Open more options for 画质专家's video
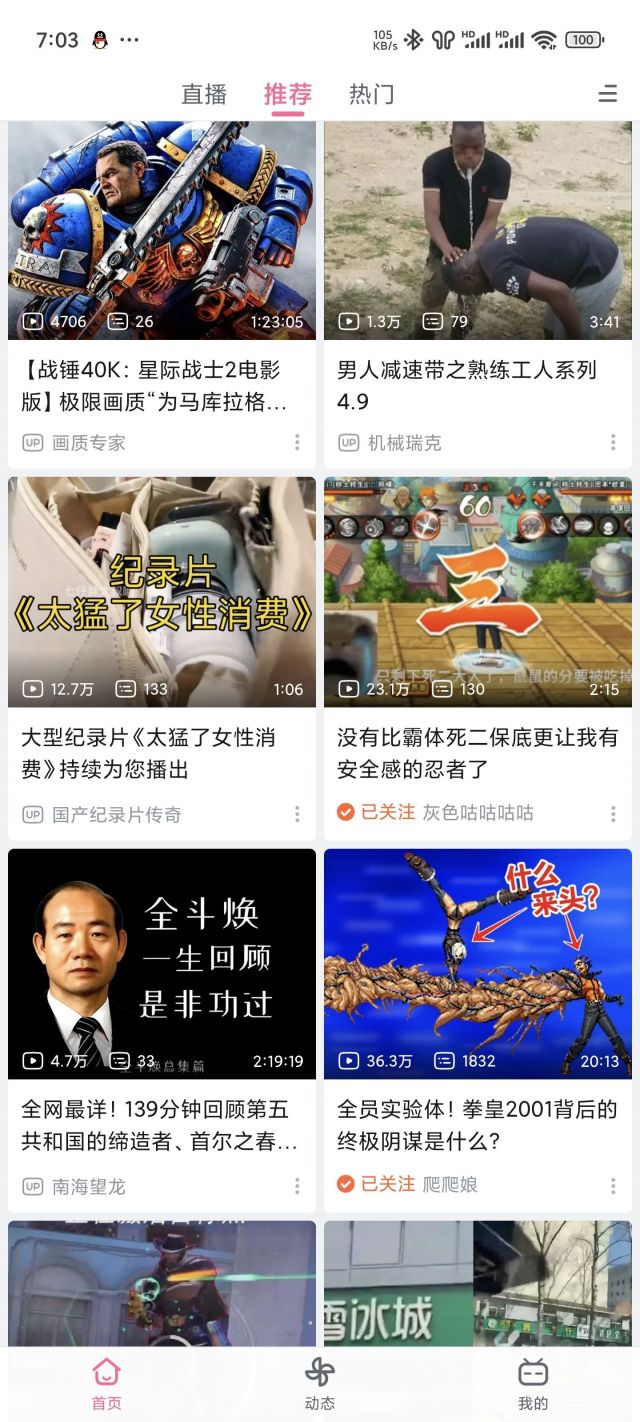The height and width of the screenshot is (1422, 640). [x=297, y=442]
